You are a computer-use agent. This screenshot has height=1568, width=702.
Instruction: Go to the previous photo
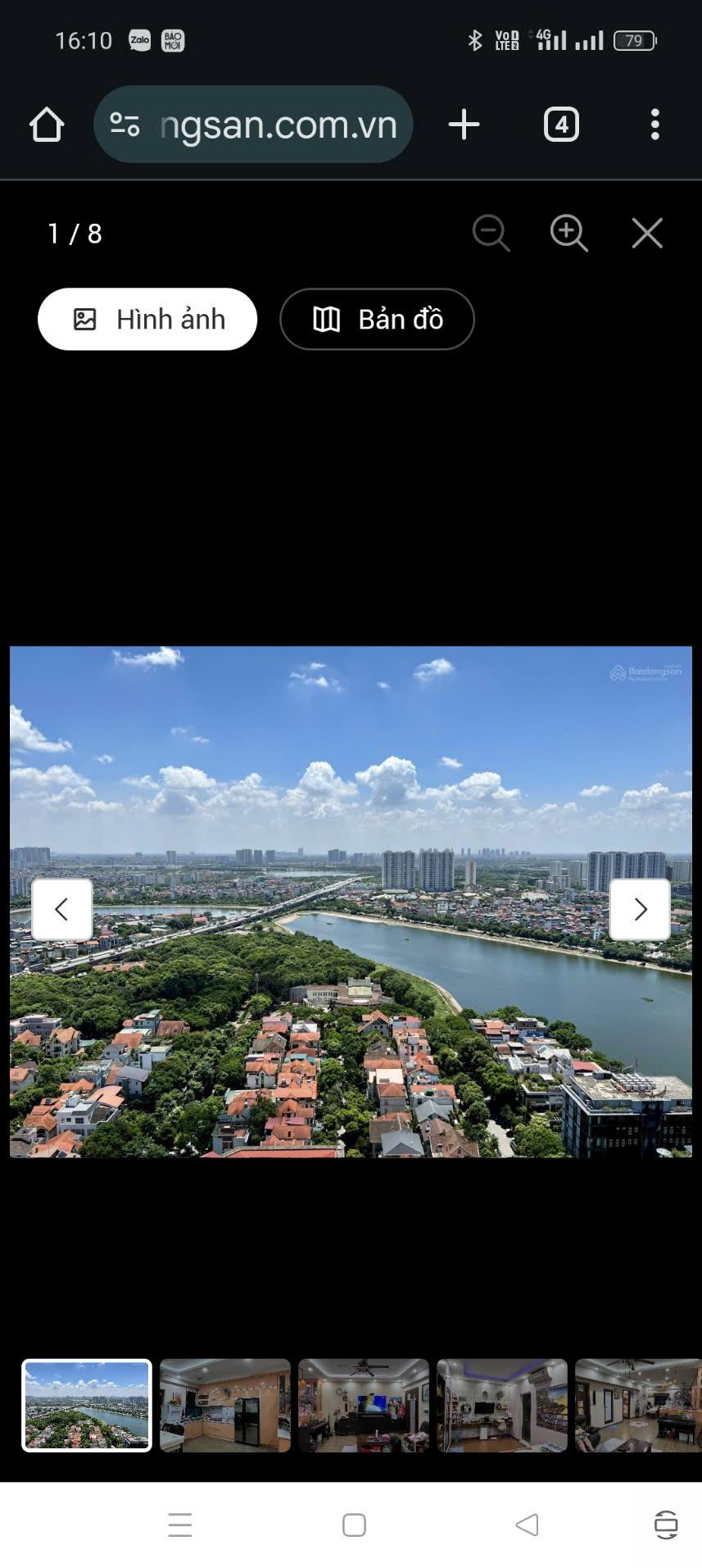click(61, 909)
